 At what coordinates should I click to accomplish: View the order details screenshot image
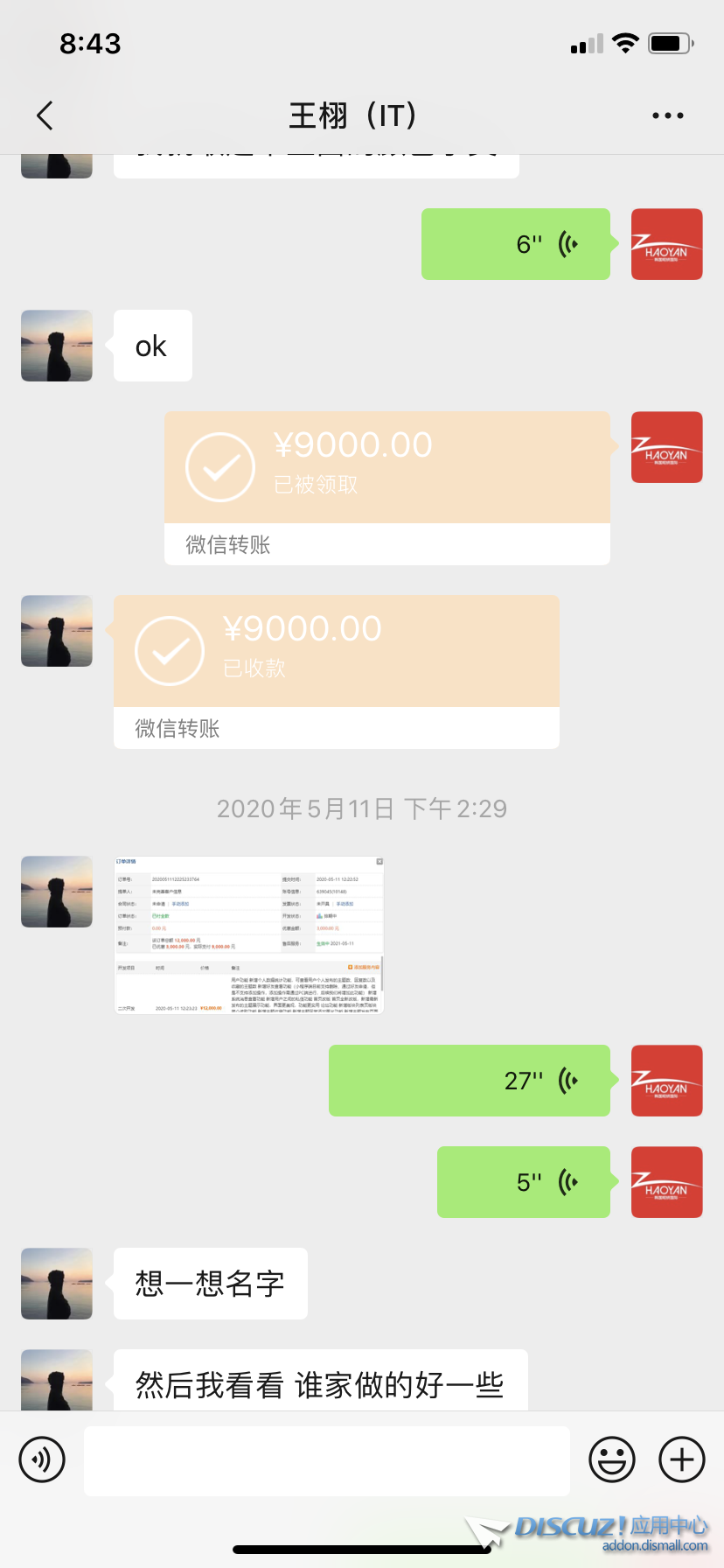pos(249,934)
